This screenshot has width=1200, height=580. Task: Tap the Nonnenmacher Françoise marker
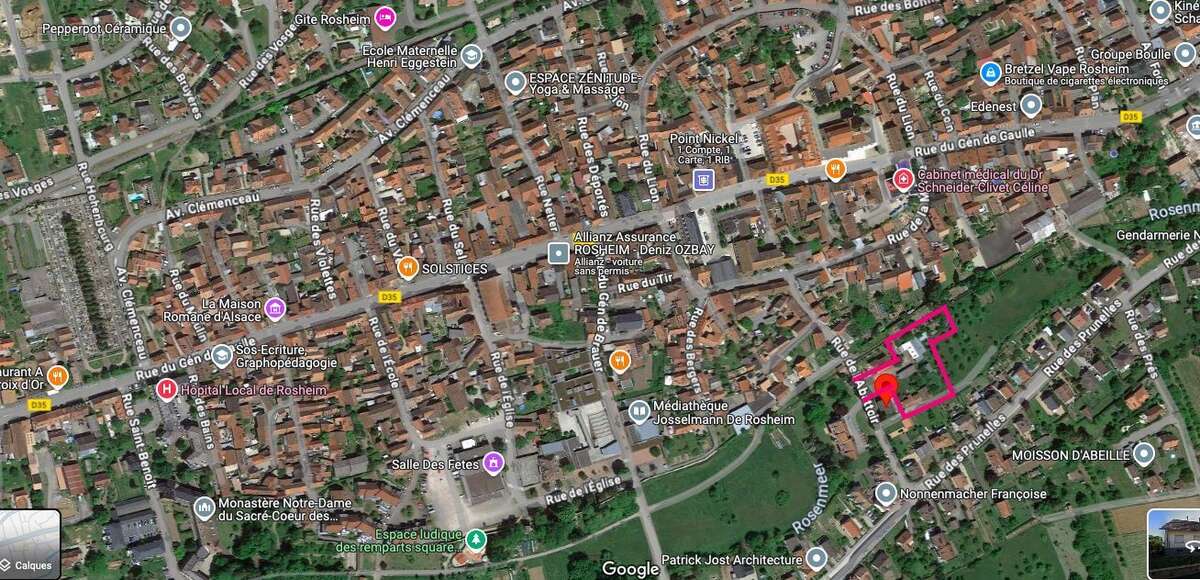pyautogui.click(x=886, y=493)
